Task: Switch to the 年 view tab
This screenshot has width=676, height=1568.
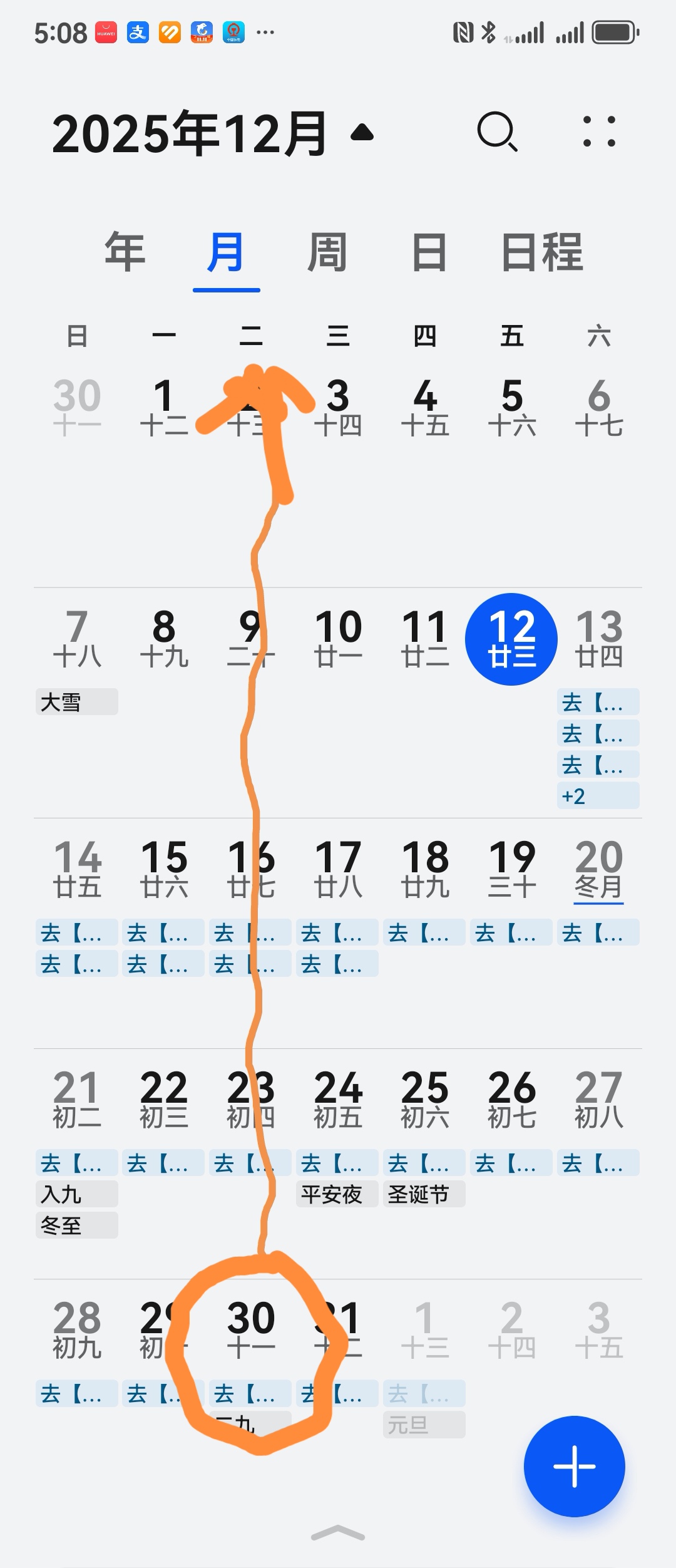Action: (125, 252)
